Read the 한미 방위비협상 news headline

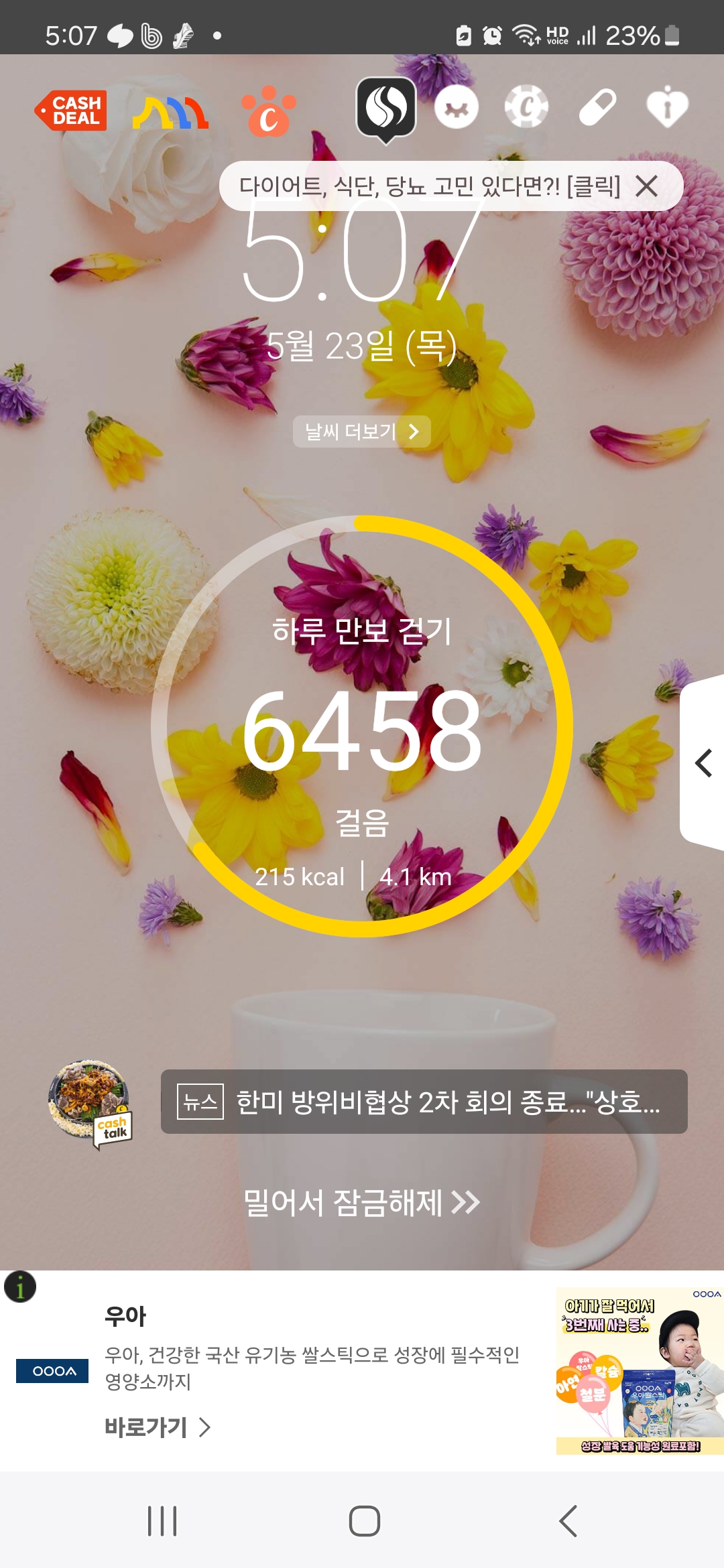(424, 1102)
